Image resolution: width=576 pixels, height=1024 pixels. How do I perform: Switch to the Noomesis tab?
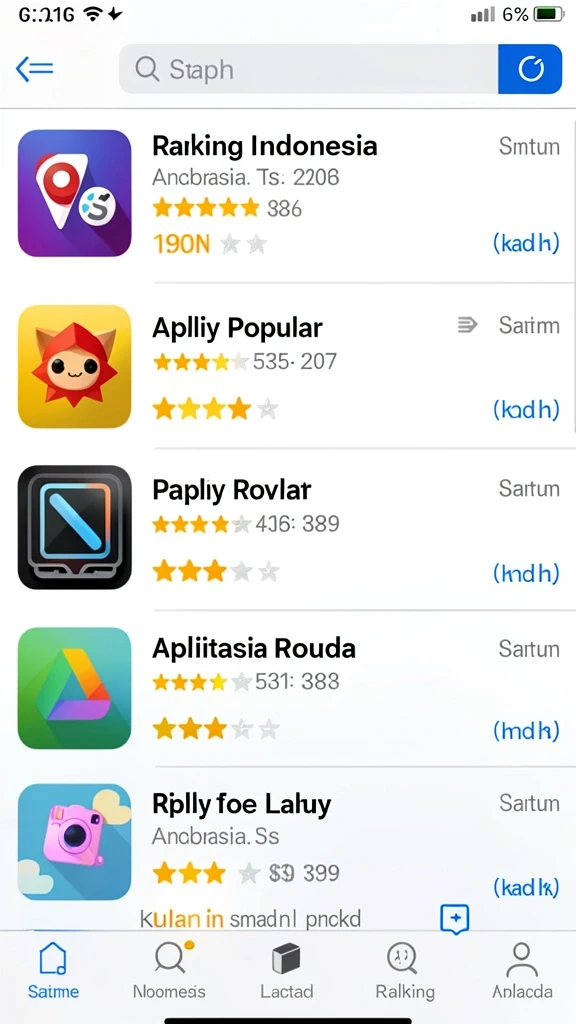point(169,970)
